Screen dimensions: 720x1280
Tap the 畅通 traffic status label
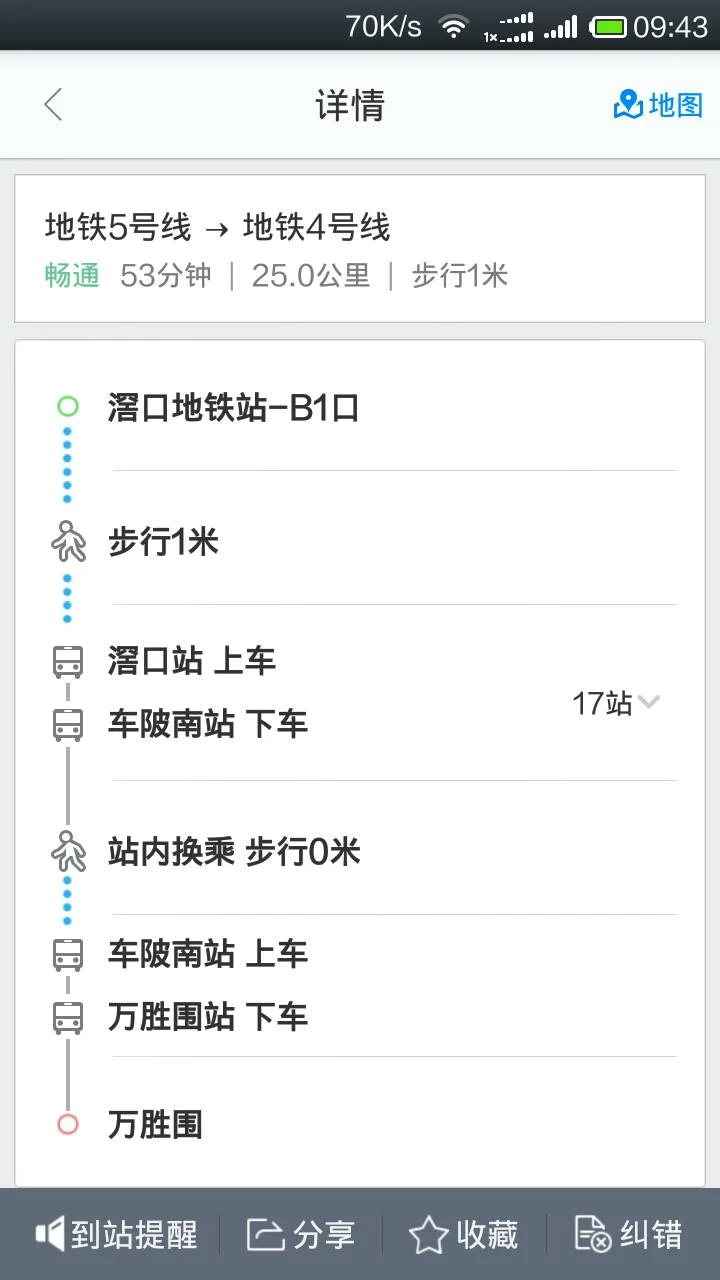tap(70, 275)
